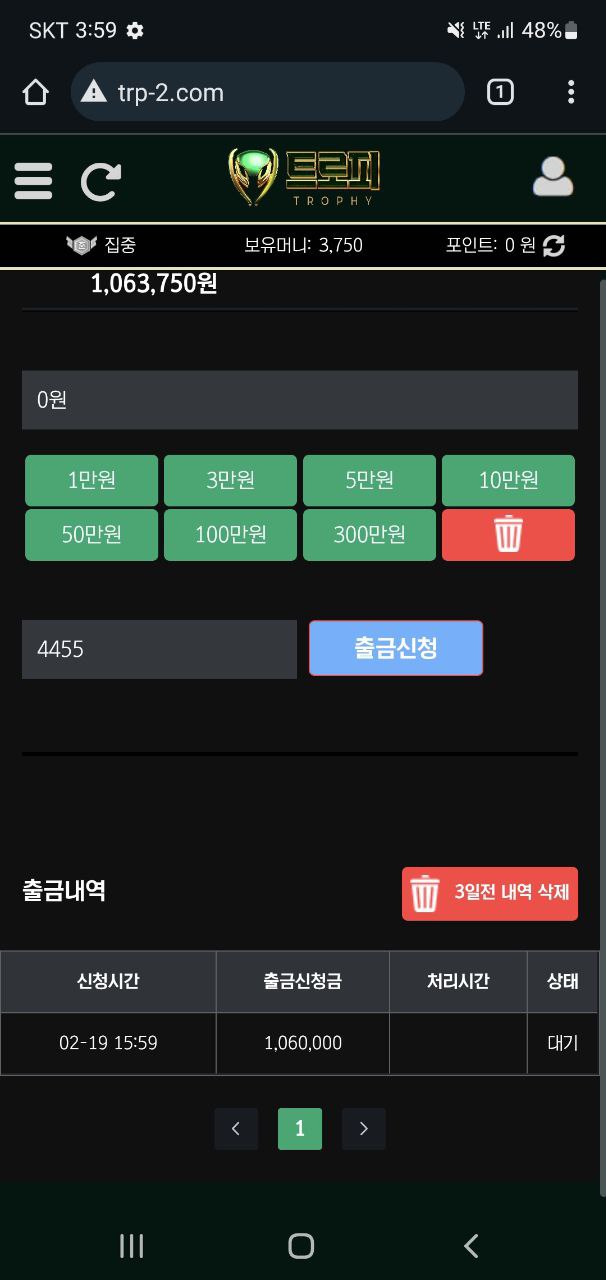This screenshot has width=606, height=1280.
Task: Select the 3만원 amount button
Action: tap(230, 480)
